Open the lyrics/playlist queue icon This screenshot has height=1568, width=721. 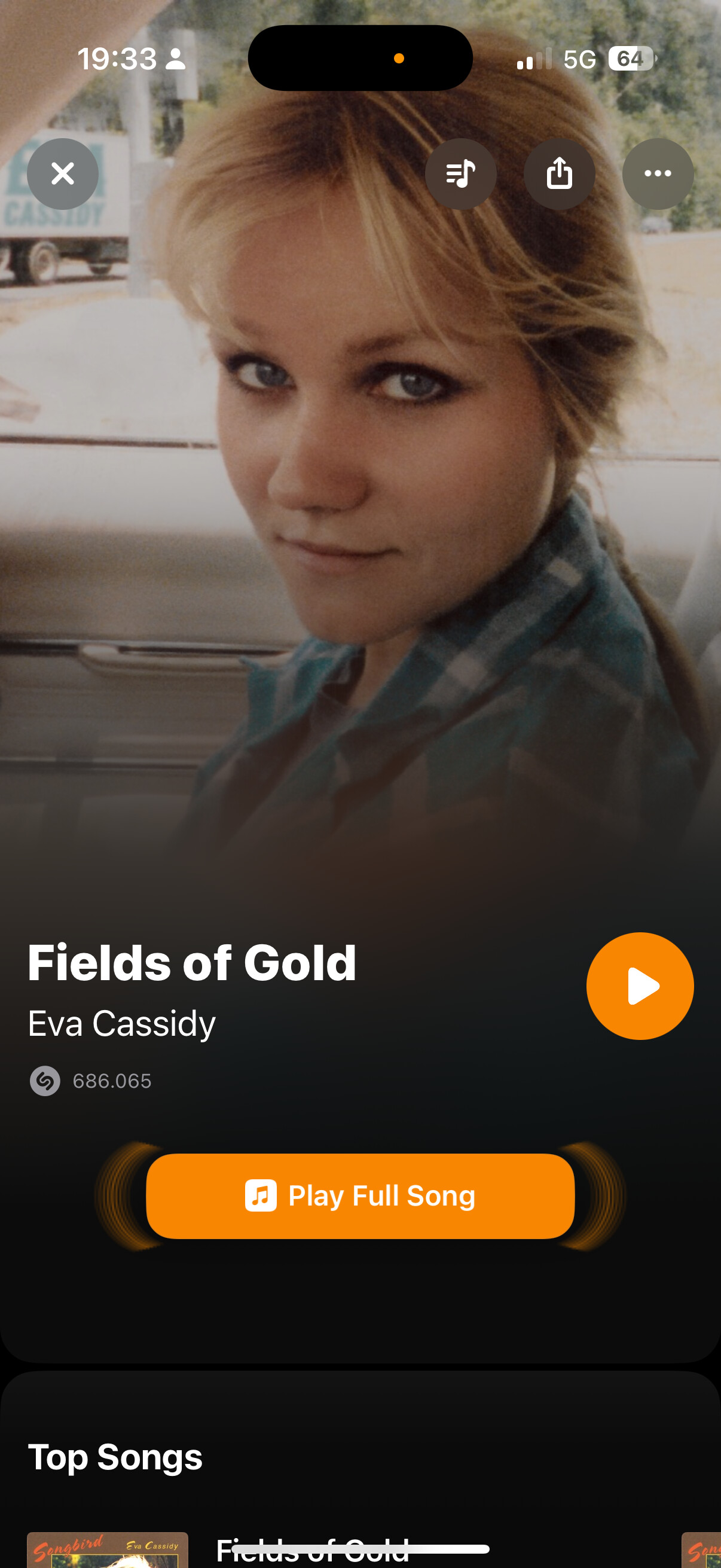(x=460, y=174)
